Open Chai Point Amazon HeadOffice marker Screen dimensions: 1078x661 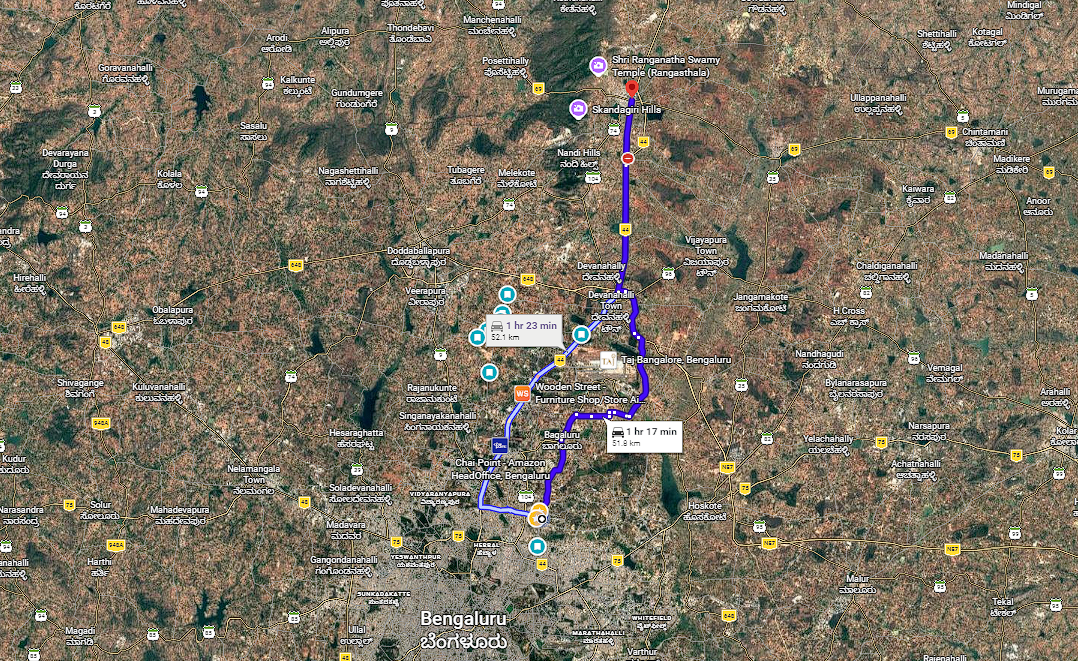coord(501,445)
